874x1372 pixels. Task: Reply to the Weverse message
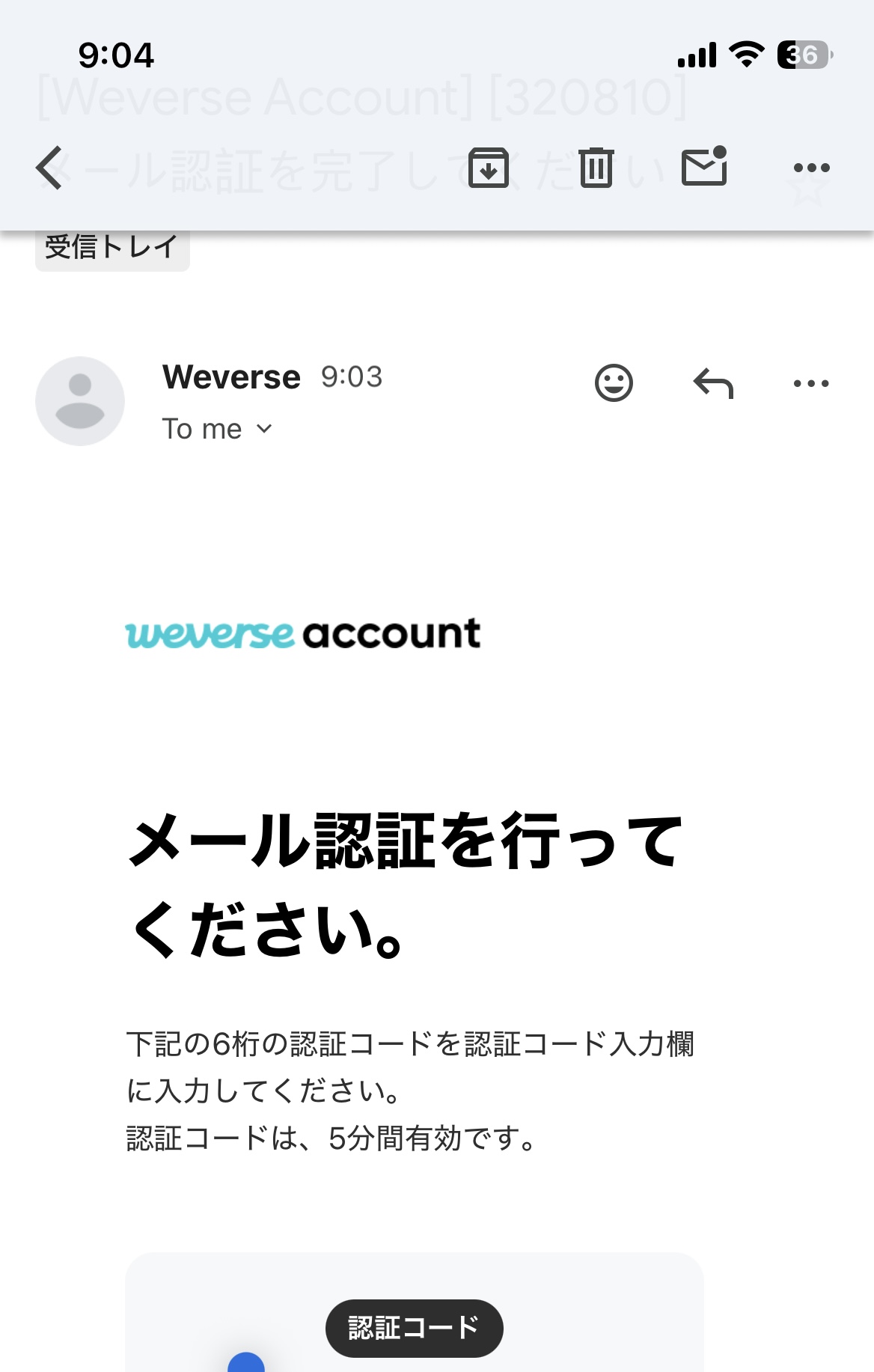coord(712,383)
